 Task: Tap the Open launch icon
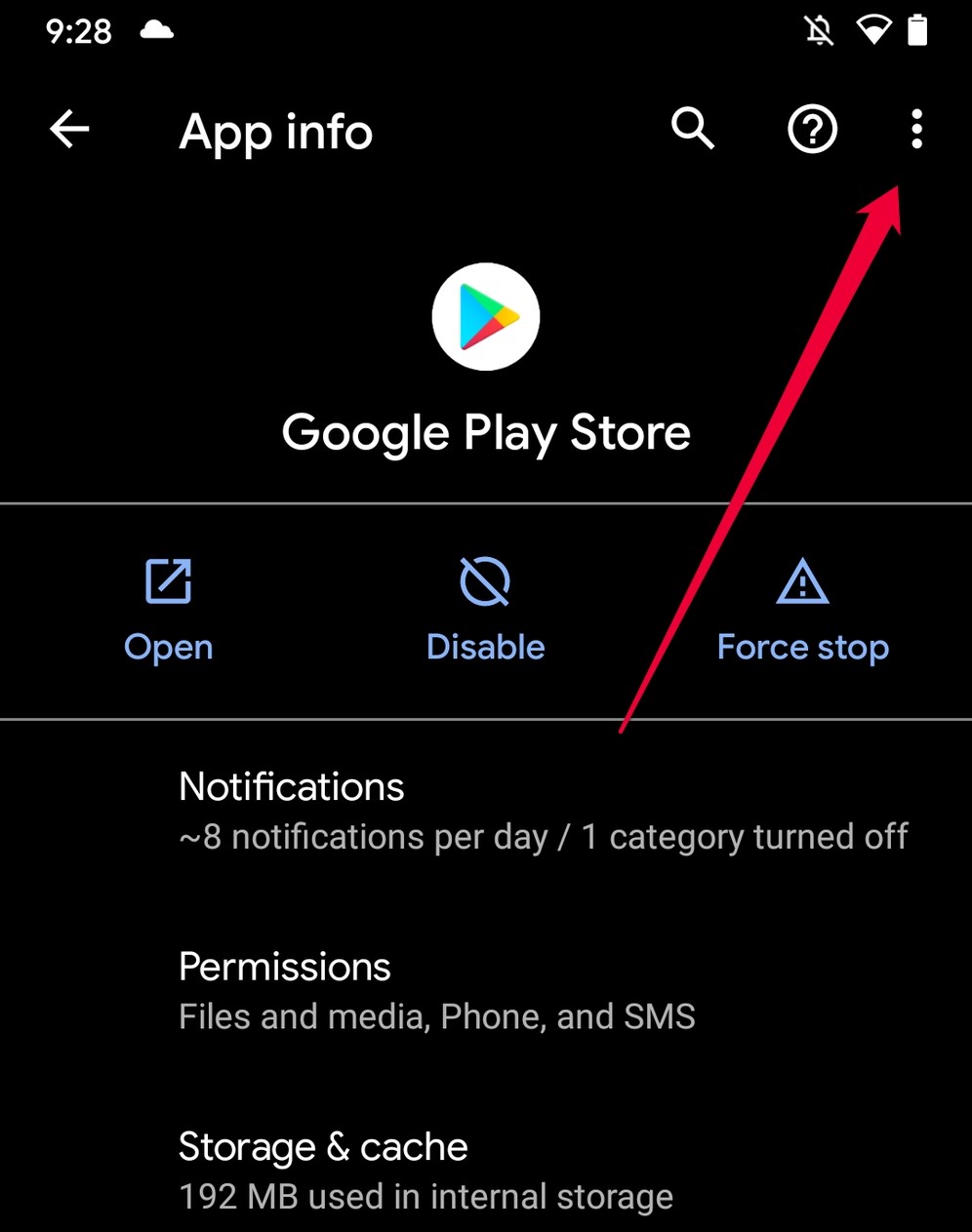[167, 581]
